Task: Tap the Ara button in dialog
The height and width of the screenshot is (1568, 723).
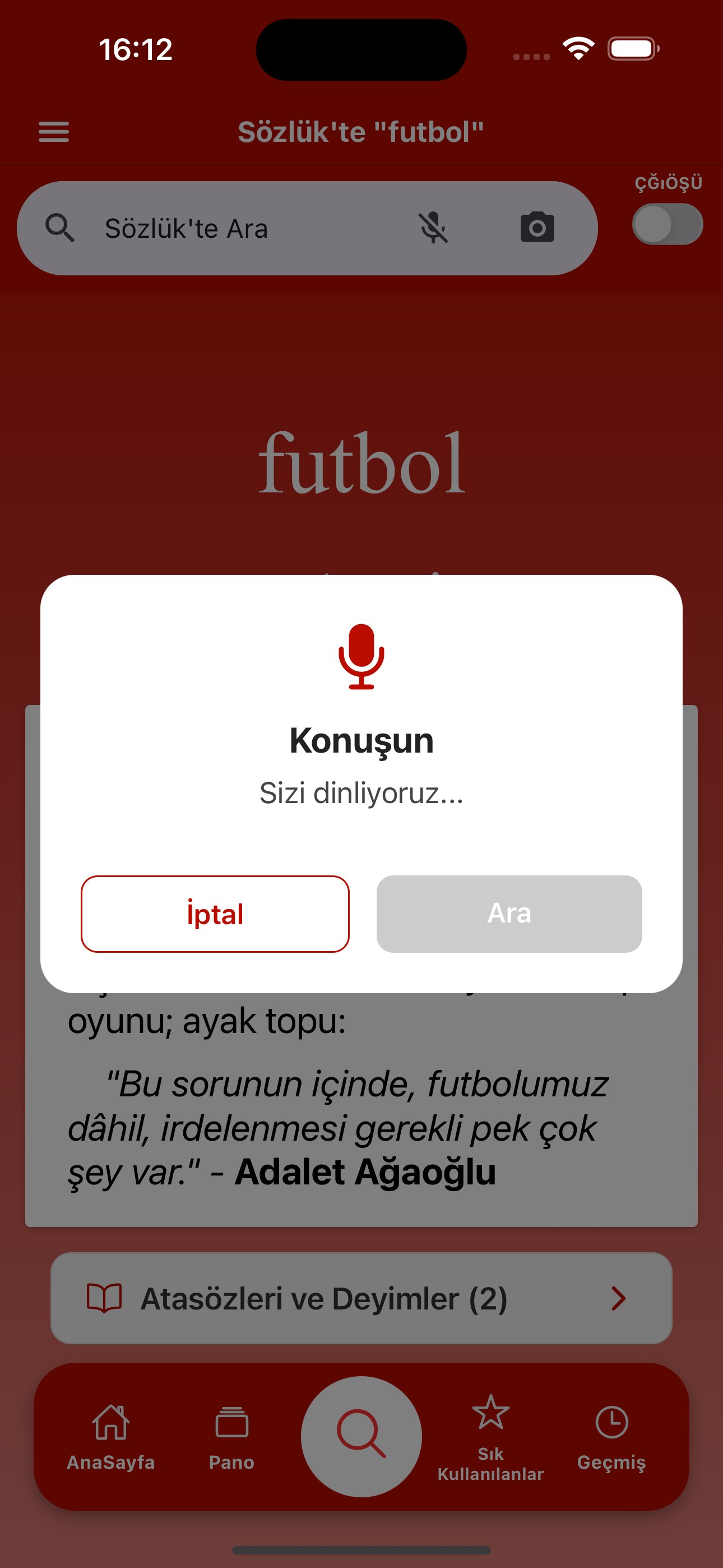Action: point(509,914)
